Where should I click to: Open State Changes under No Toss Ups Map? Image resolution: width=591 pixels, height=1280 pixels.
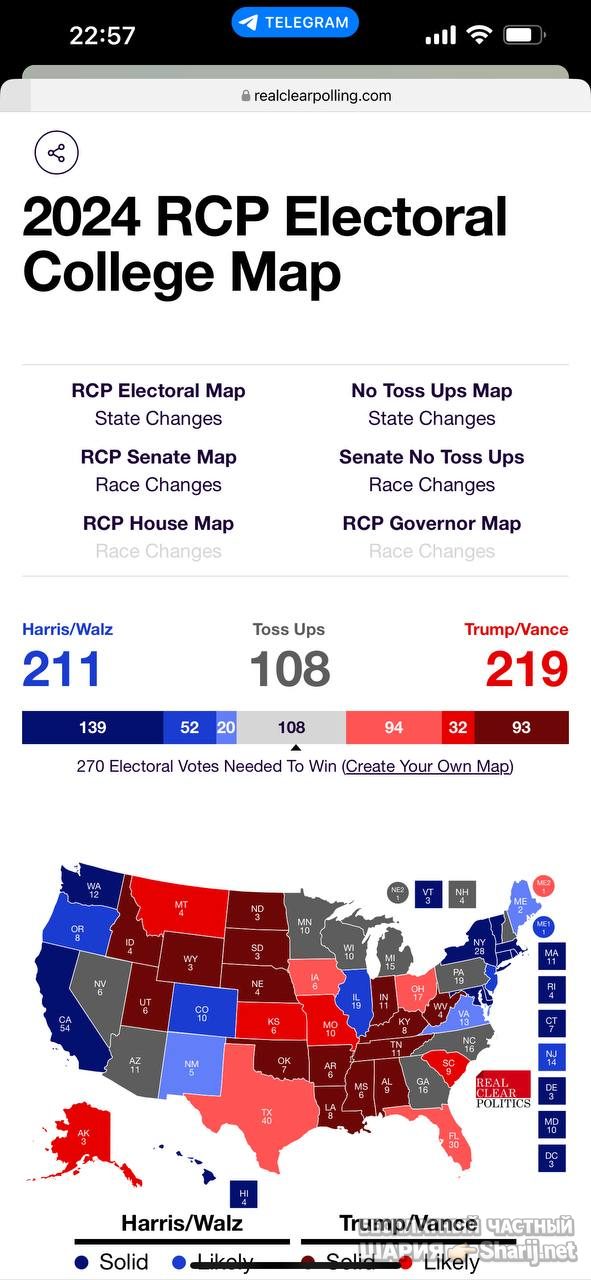click(x=432, y=419)
